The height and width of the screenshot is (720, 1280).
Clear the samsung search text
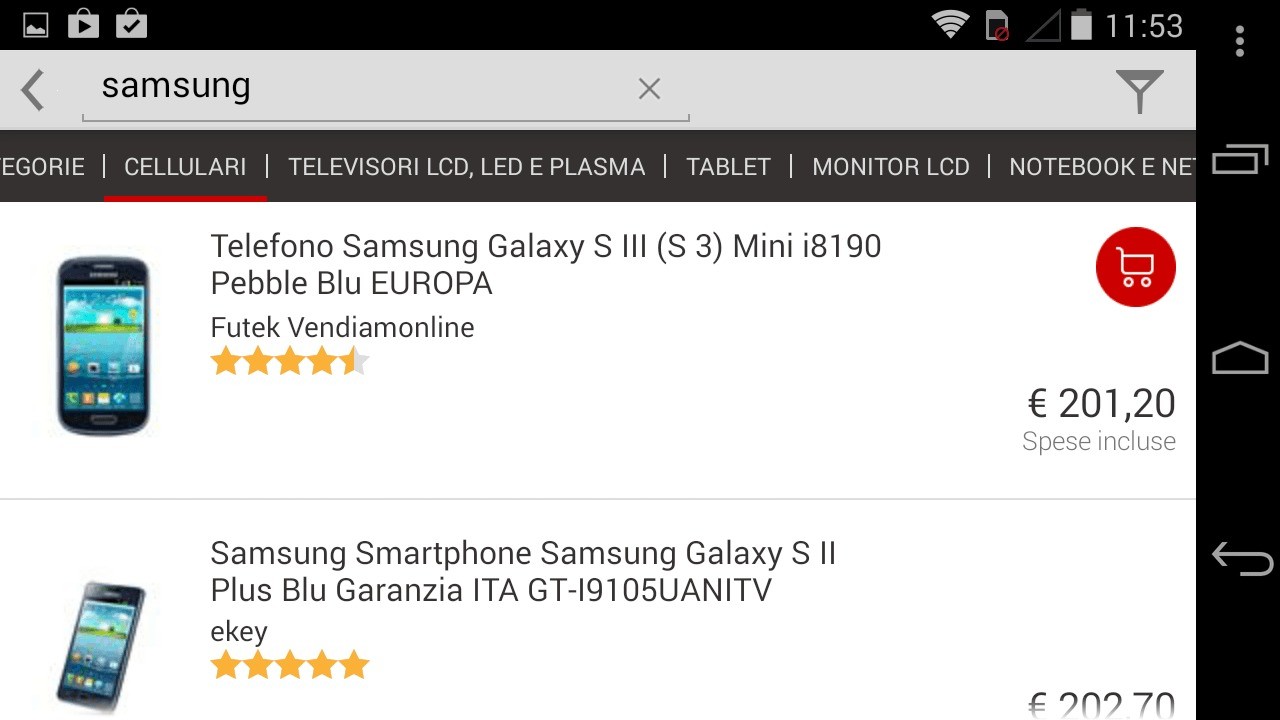649,89
